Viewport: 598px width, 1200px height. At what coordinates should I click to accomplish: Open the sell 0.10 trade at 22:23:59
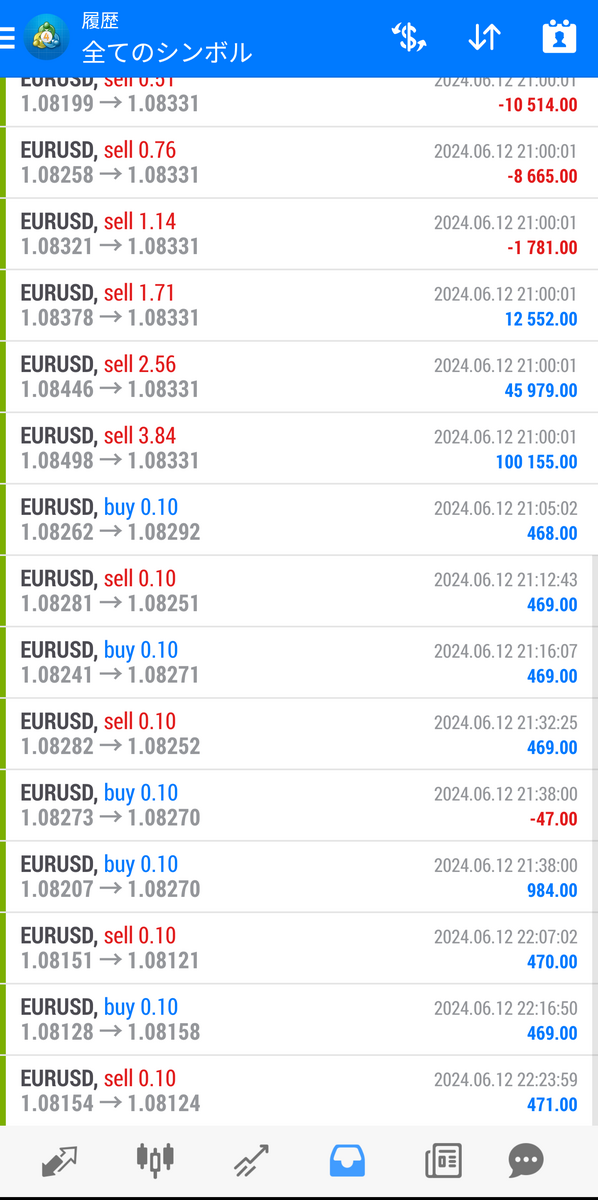click(x=299, y=1091)
